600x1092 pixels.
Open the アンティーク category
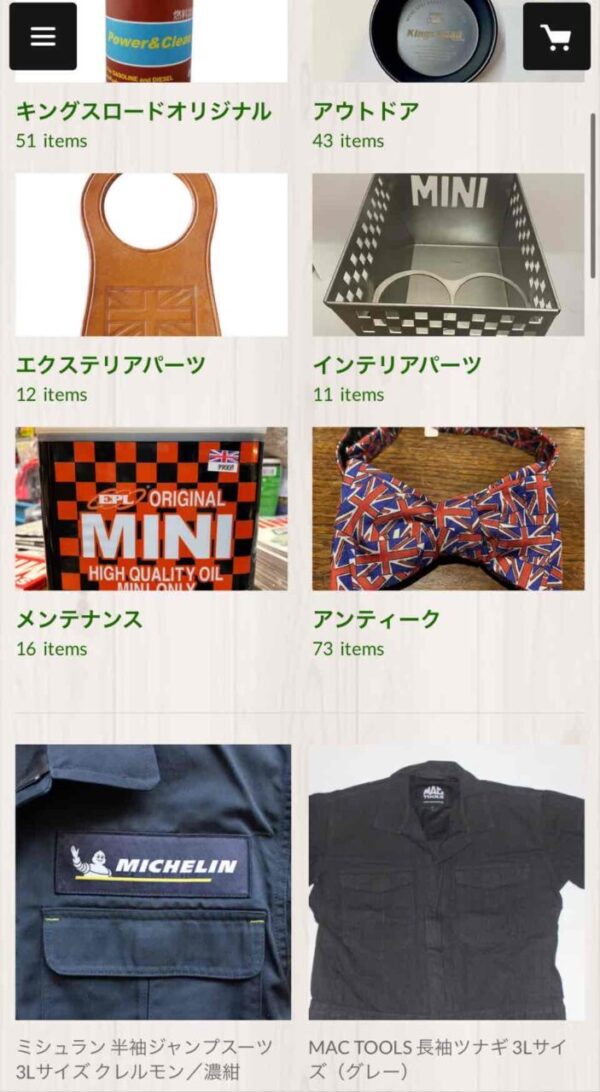376,619
